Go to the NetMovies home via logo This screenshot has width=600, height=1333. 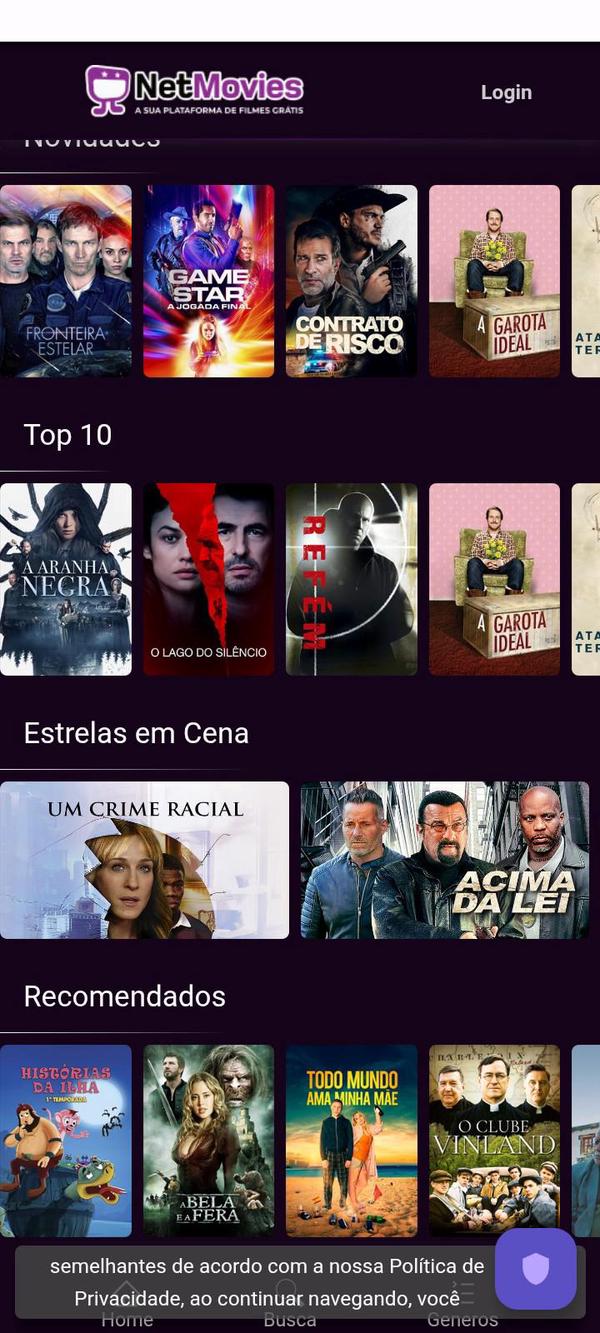(195, 90)
